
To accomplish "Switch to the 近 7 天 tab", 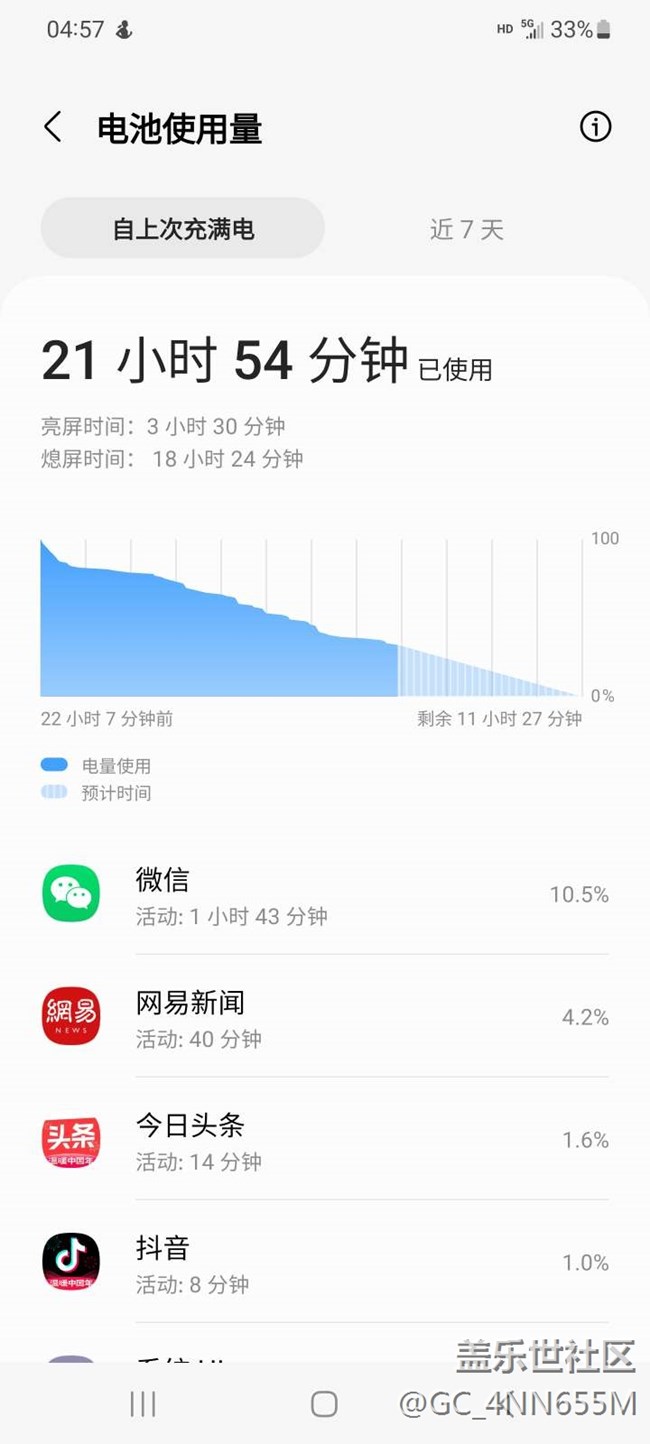I will [x=466, y=229].
